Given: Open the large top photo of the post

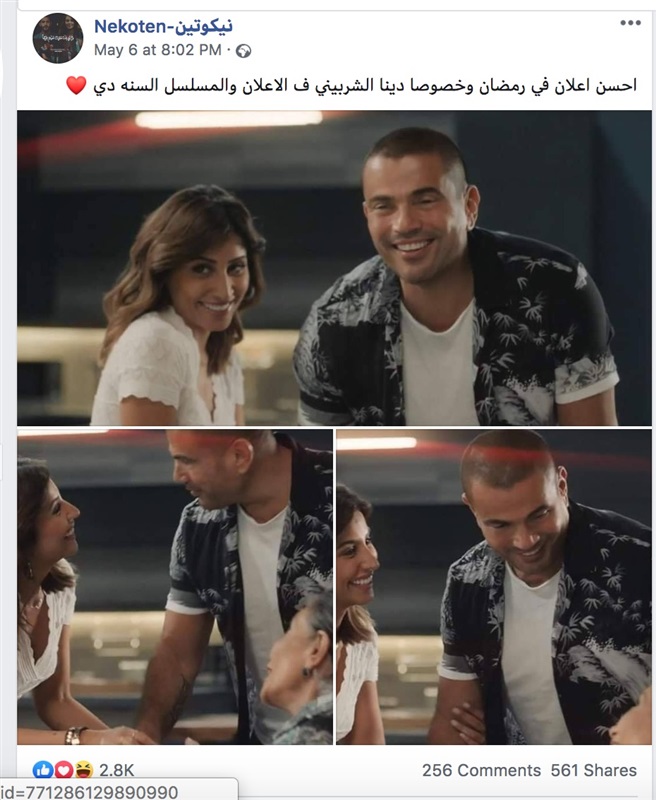Looking at the screenshot, I should click(x=334, y=267).
